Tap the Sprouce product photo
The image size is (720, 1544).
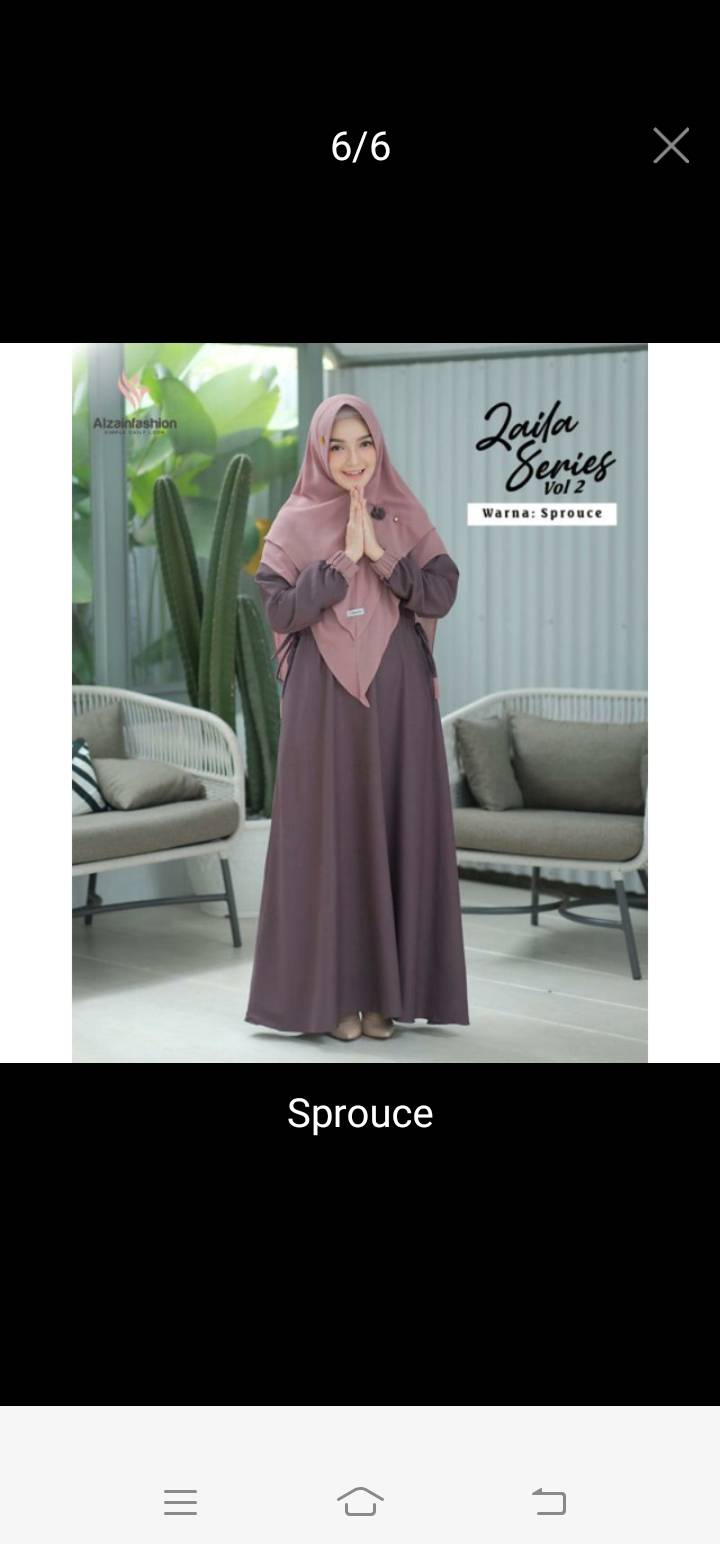coord(360,703)
